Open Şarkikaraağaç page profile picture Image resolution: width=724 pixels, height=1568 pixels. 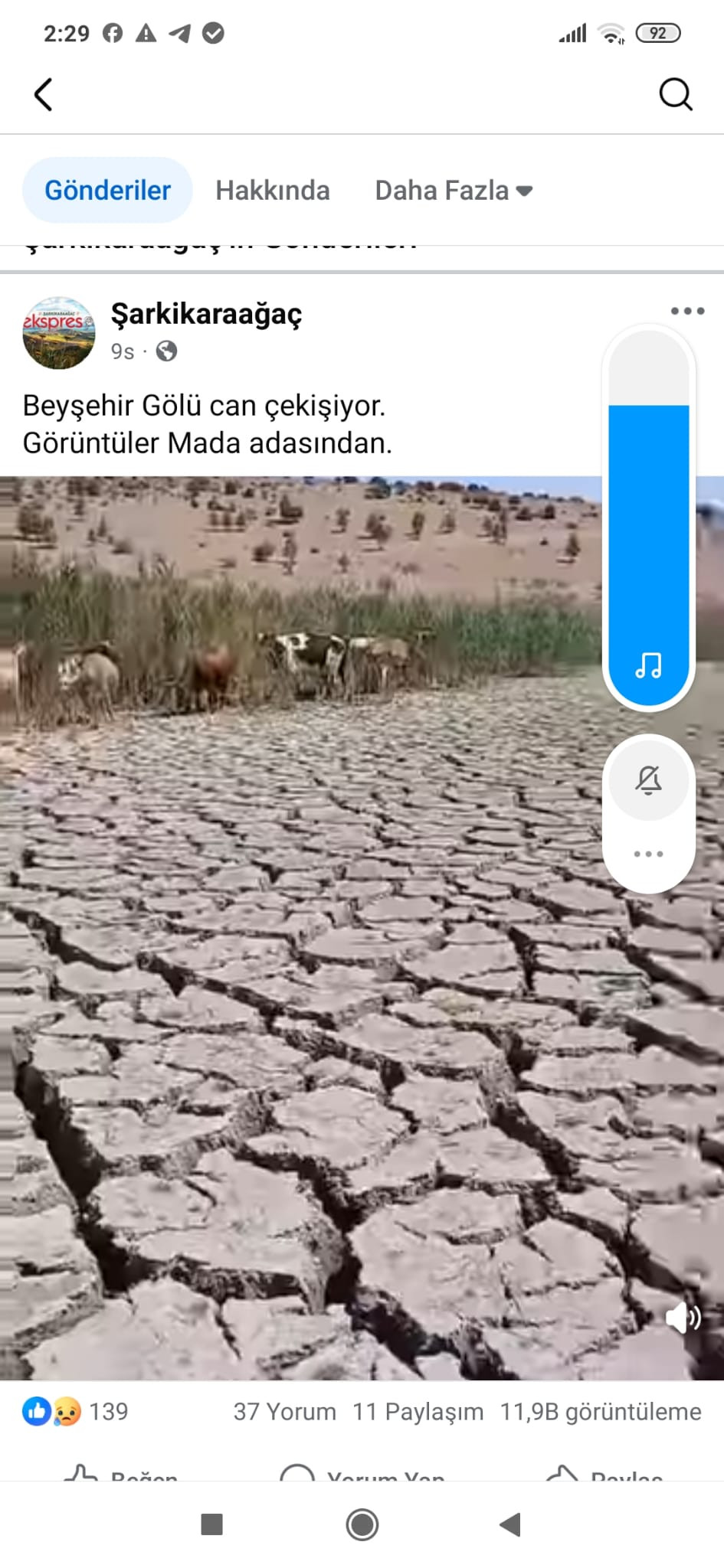[59, 333]
